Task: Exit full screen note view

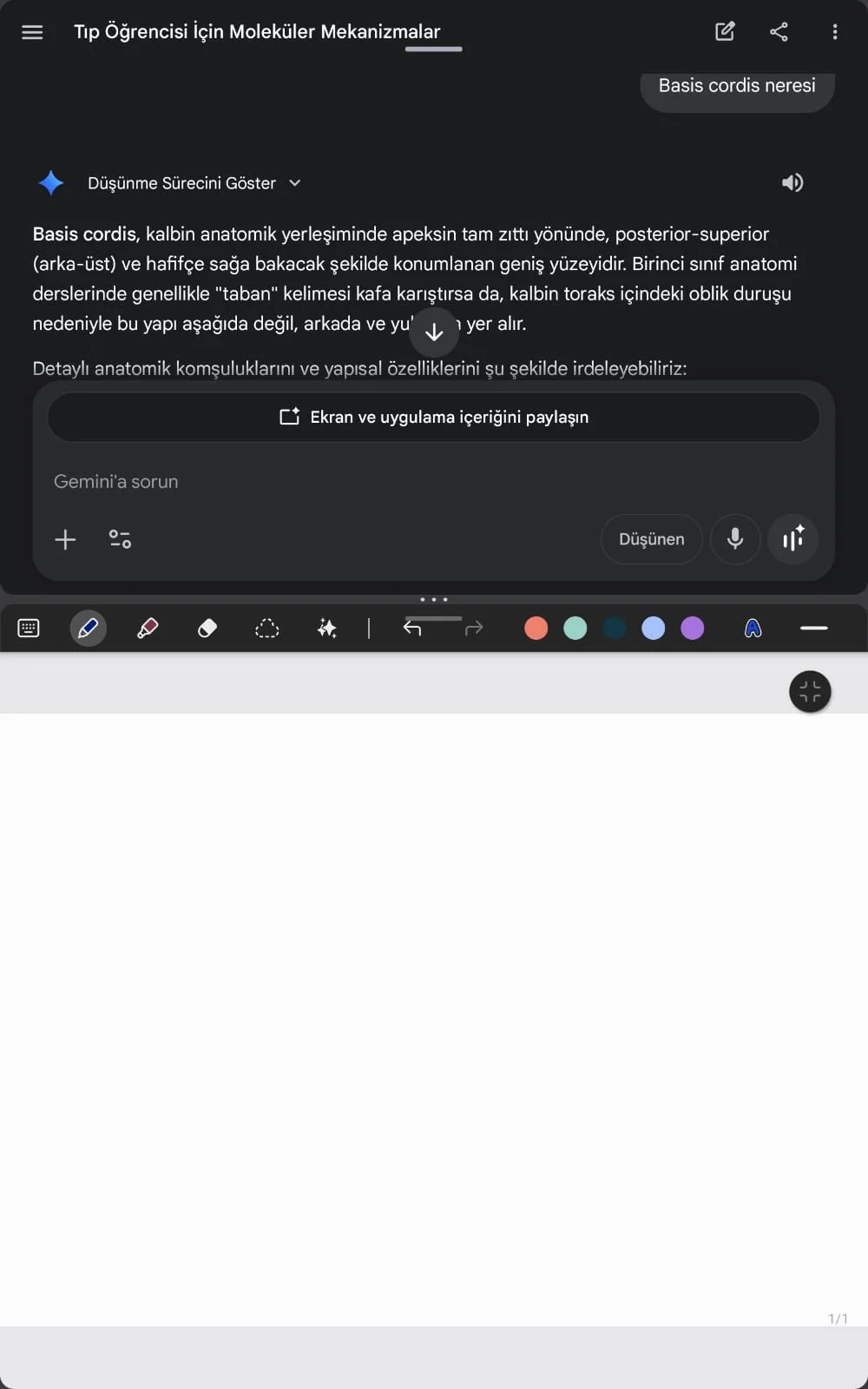Action: coord(810,692)
